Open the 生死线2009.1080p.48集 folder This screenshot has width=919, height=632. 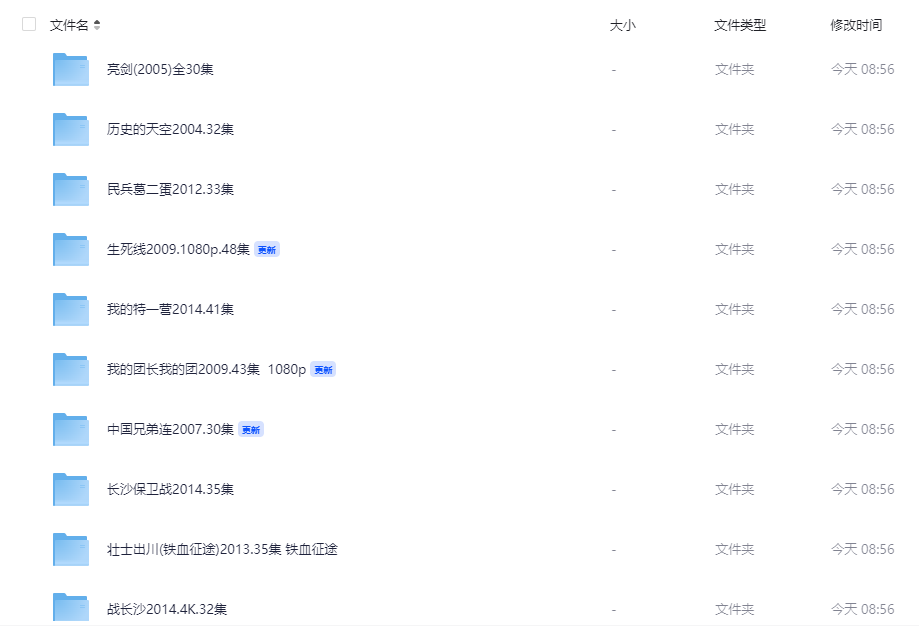tap(178, 249)
